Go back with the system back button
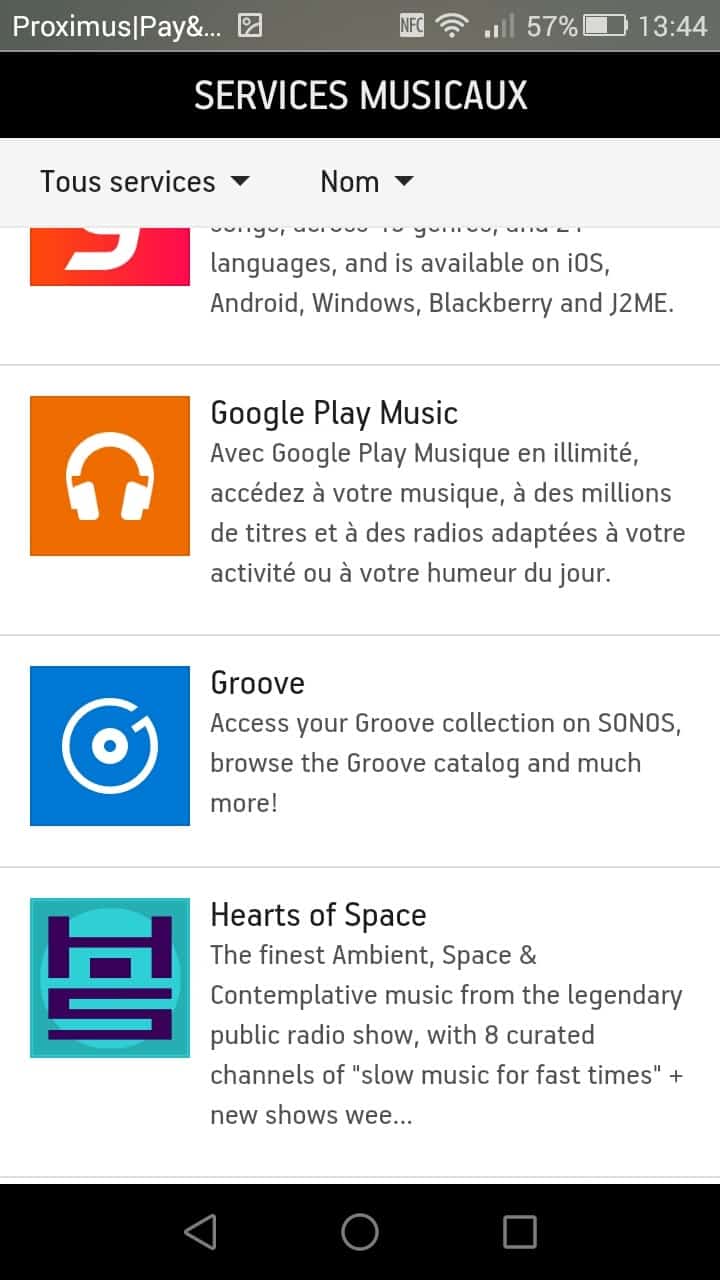 pyautogui.click(x=200, y=1232)
